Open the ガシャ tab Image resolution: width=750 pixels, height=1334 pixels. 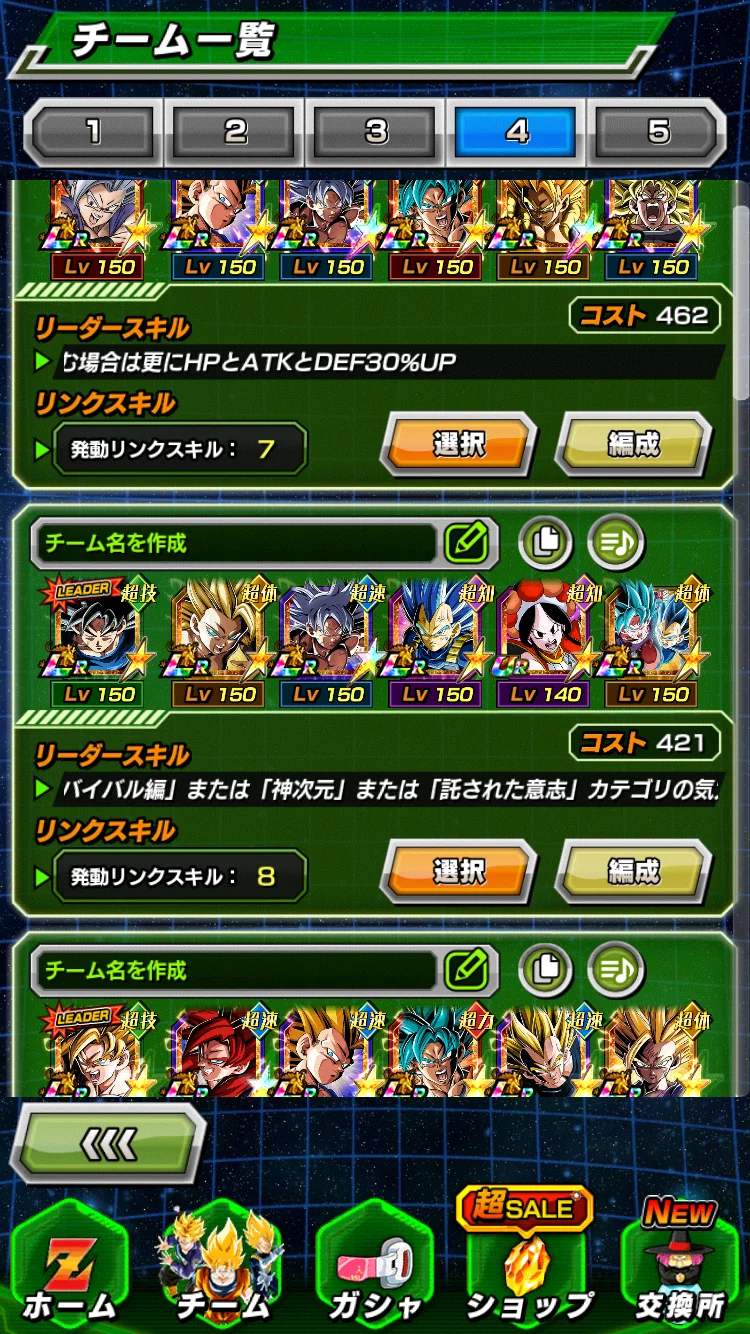coord(375,1270)
